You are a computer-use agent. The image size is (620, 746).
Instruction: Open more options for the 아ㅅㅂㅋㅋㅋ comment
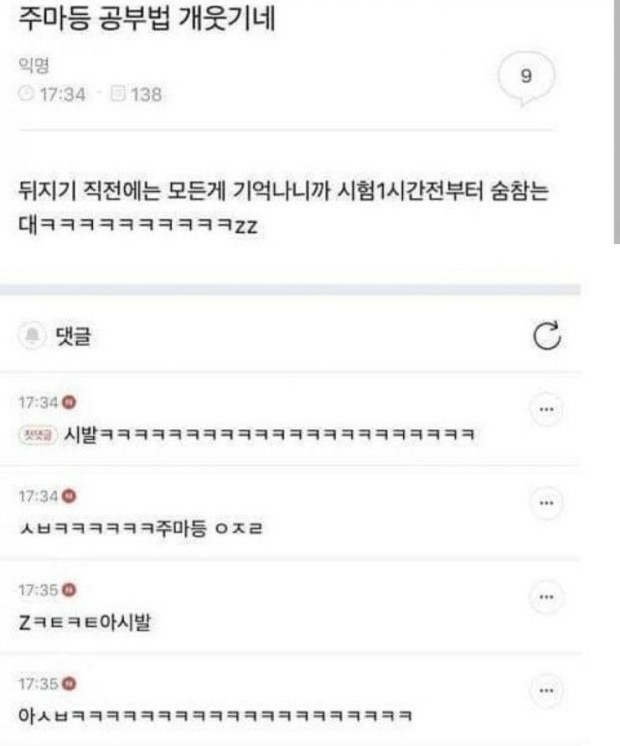coord(545,691)
